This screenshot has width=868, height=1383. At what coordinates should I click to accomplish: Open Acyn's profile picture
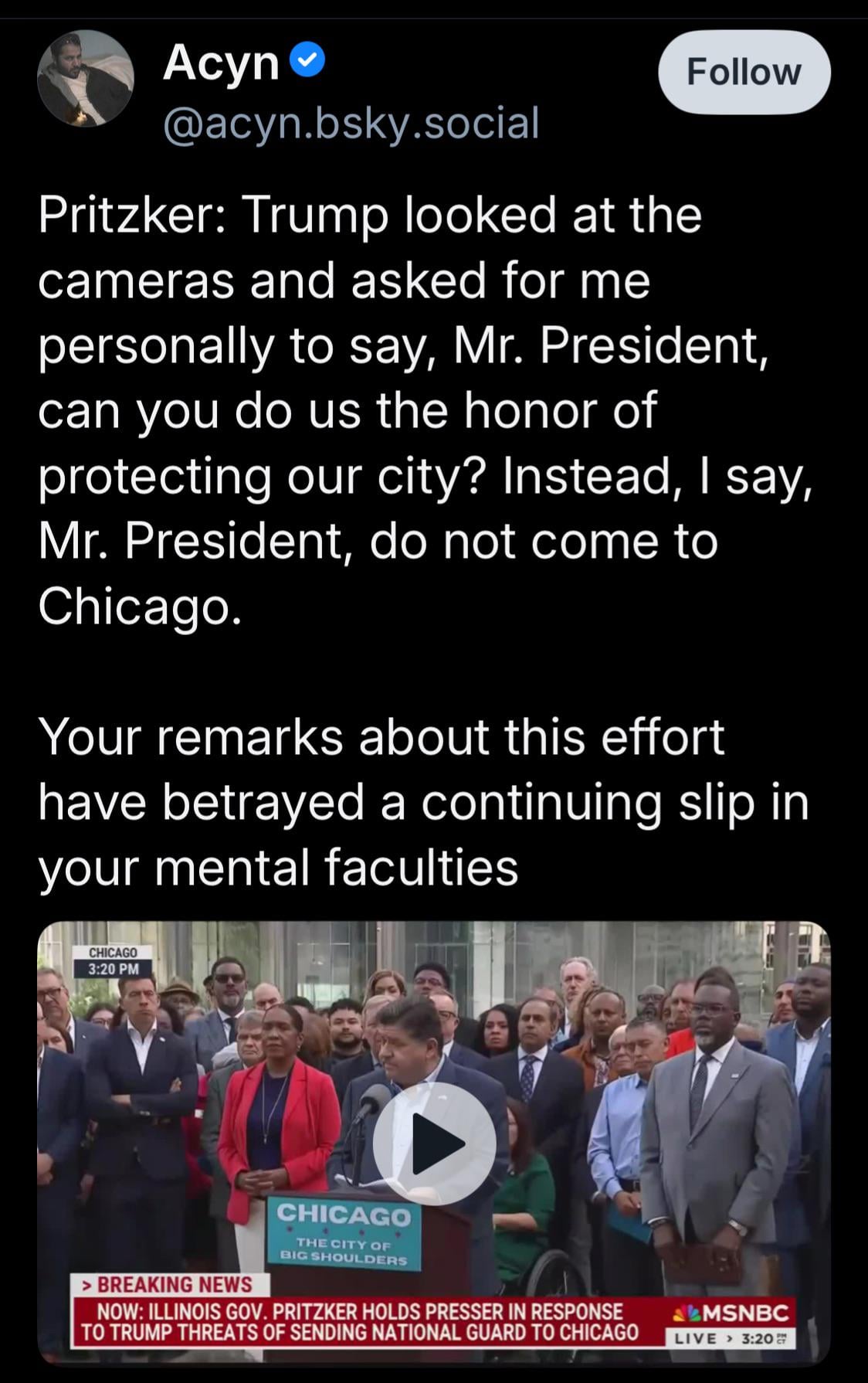pyautogui.click(x=86, y=79)
